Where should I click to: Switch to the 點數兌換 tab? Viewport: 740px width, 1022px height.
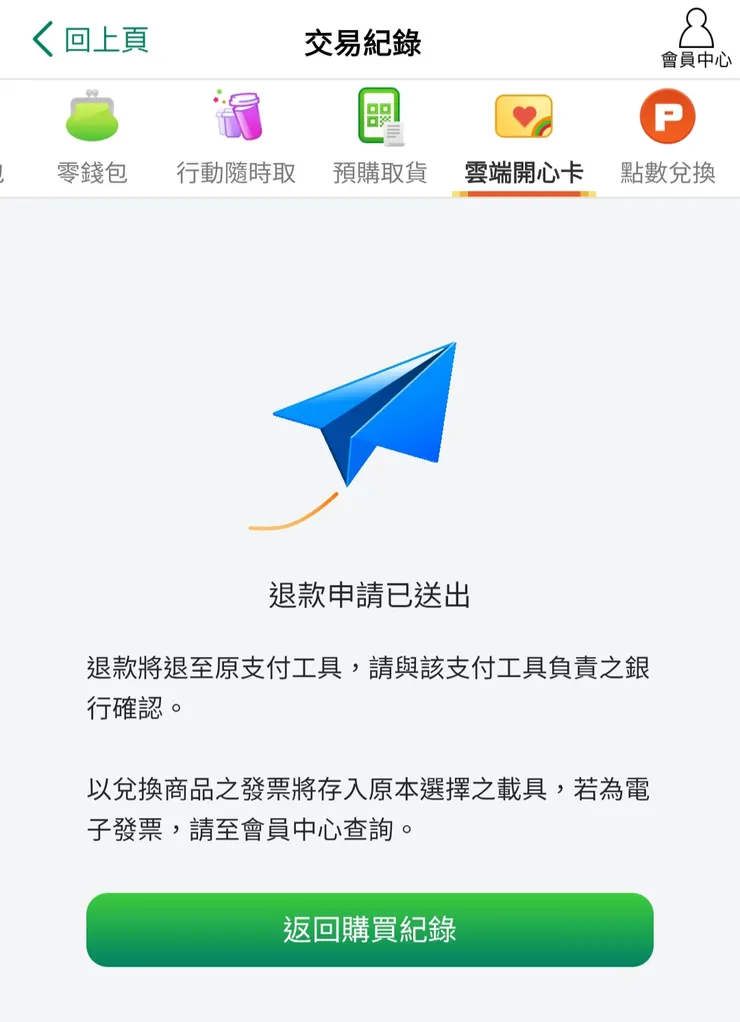667,170
